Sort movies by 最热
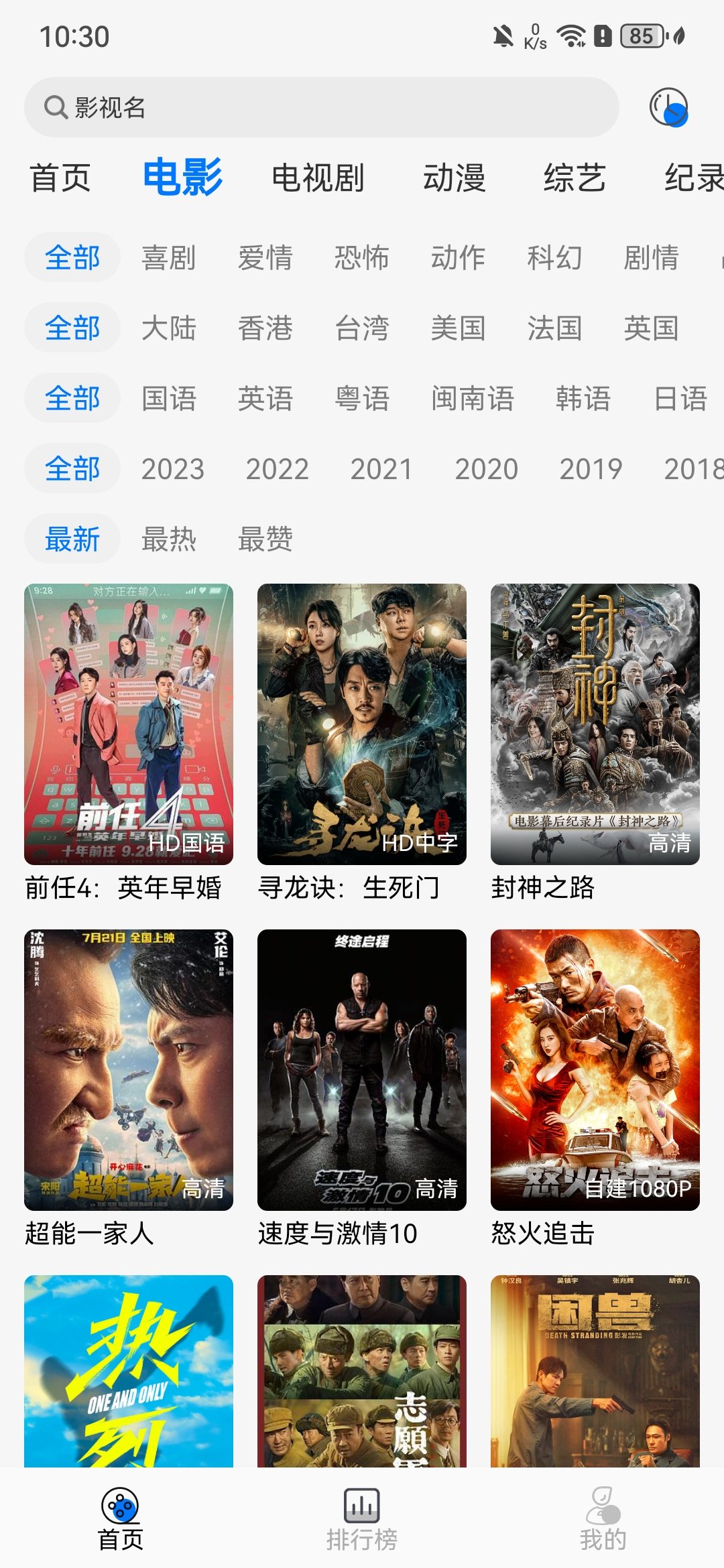The height and width of the screenshot is (1568, 724). [x=169, y=539]
